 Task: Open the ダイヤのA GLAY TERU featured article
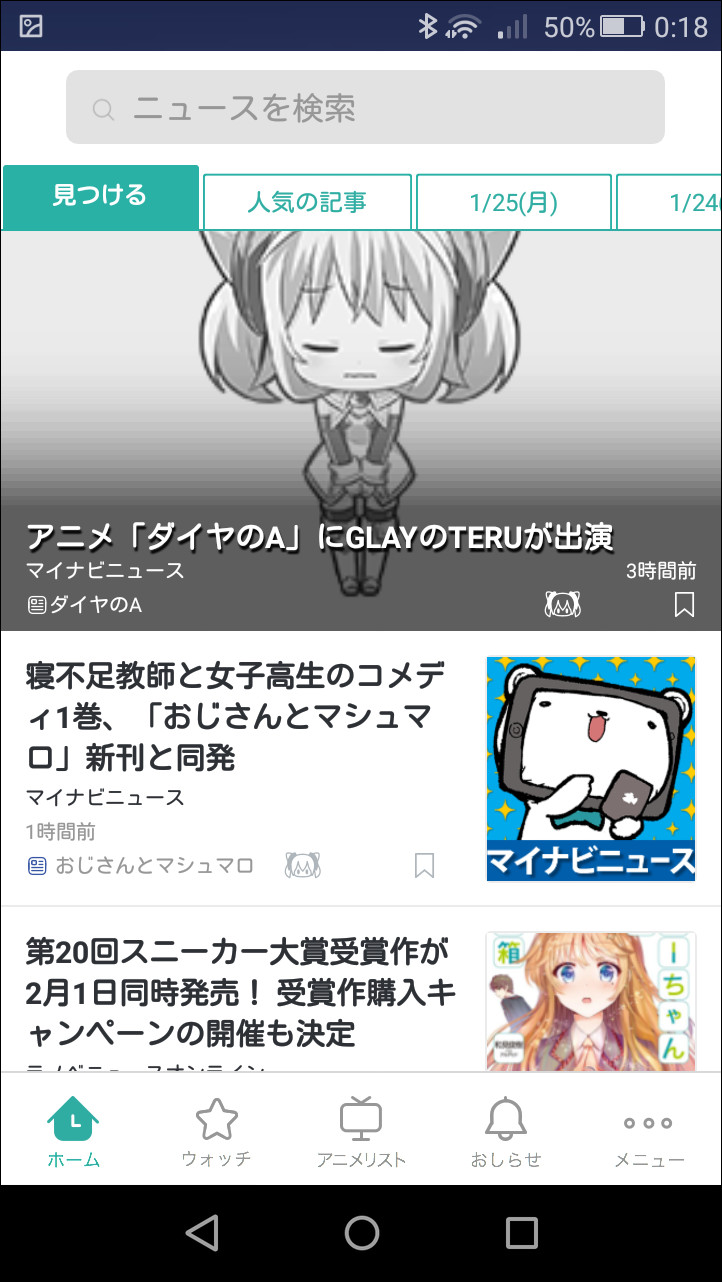click(320, 537)
